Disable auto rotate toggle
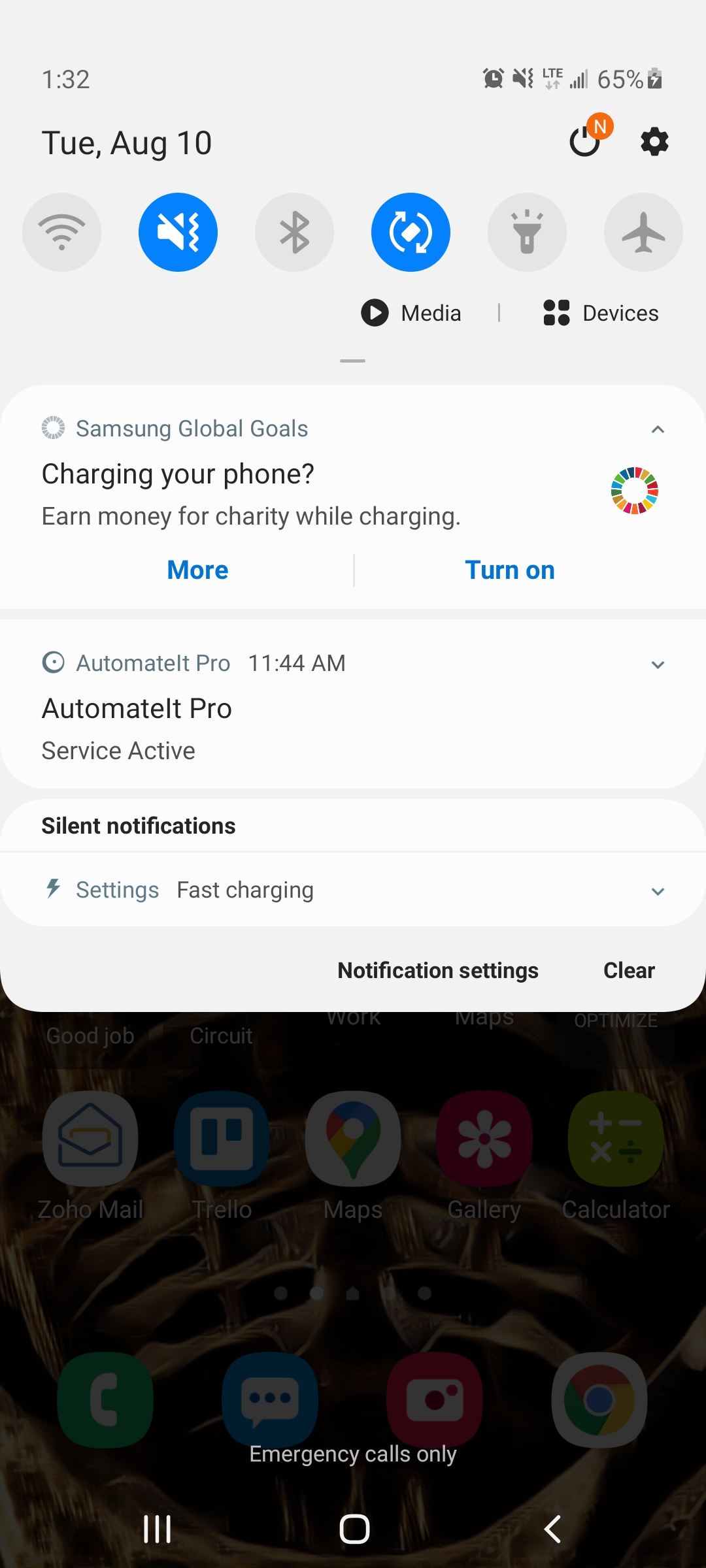706x1568 pixels. coord(411,232)
